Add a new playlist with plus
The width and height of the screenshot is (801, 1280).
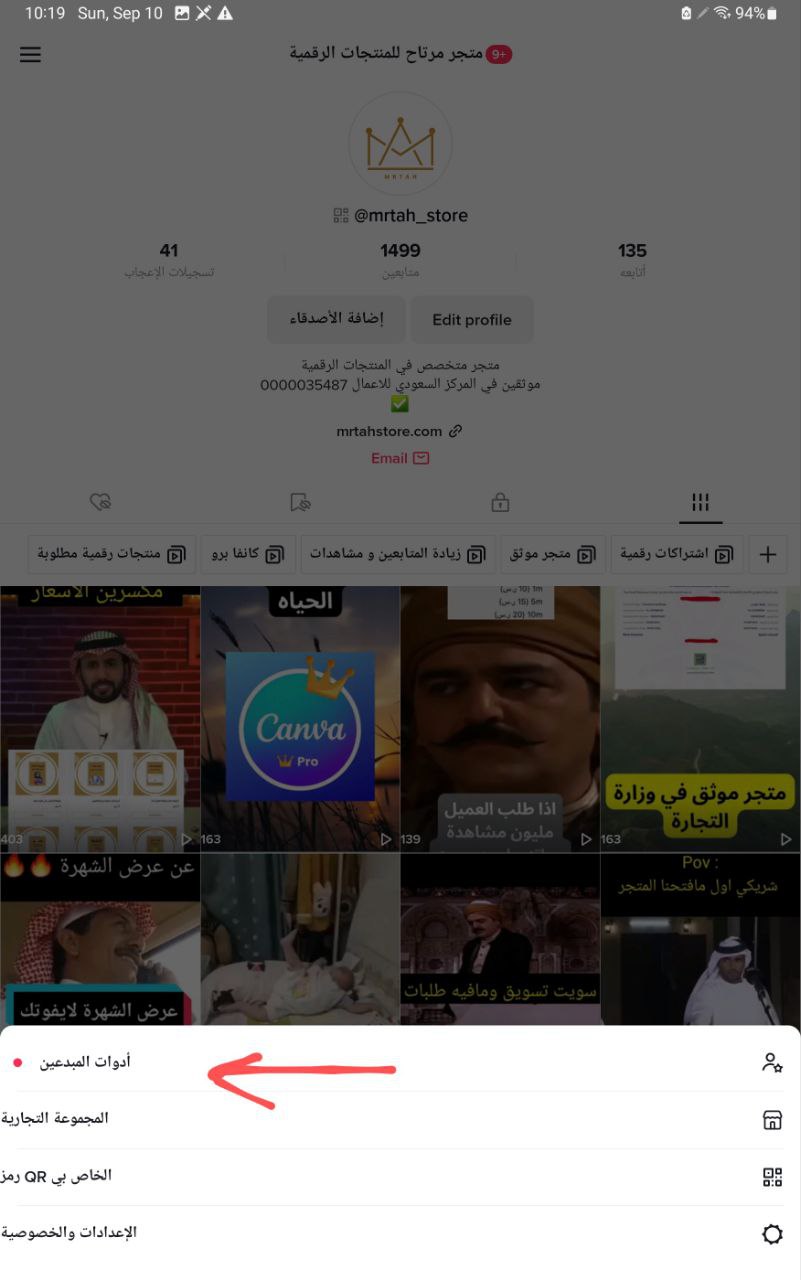coord(768,554)
